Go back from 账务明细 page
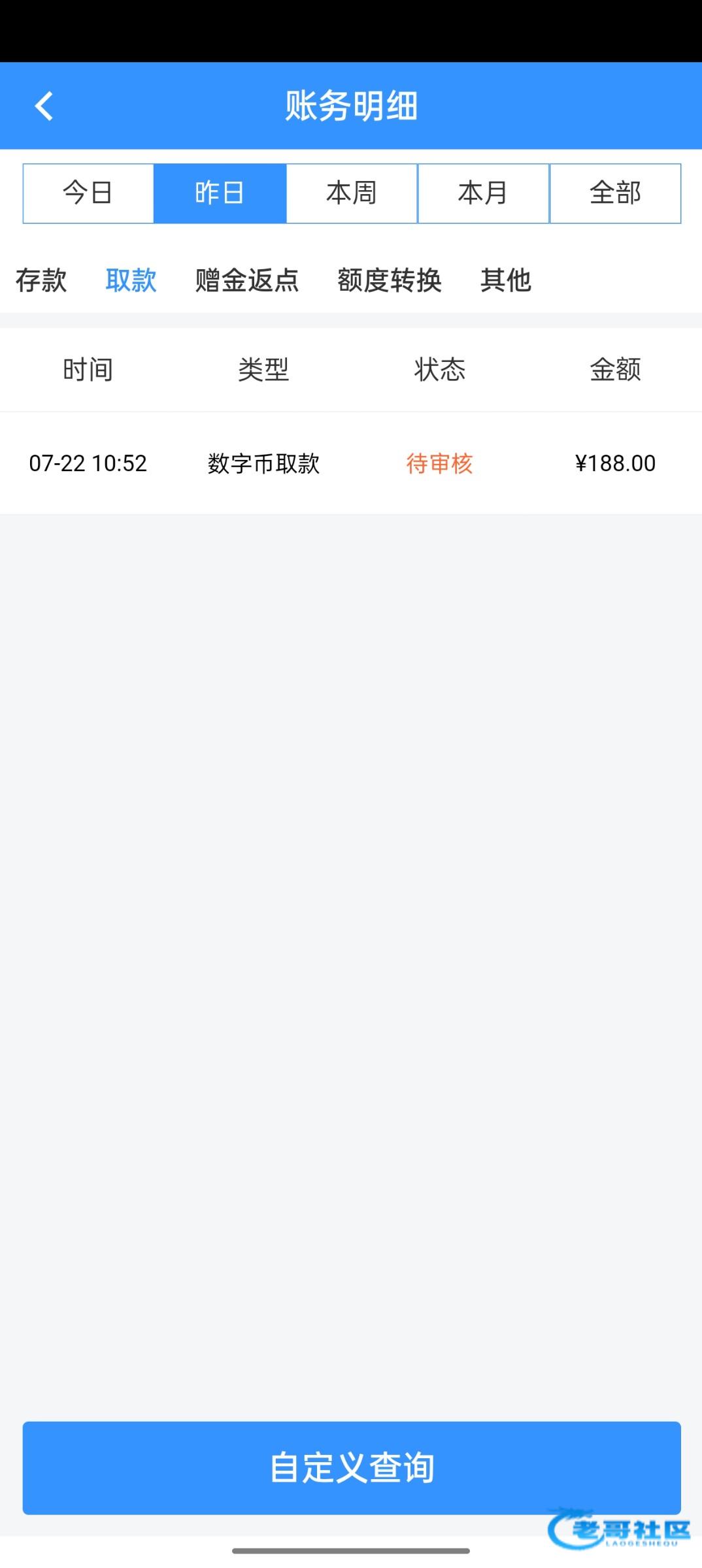The width and height of the screenshot is (702, 1568). (44, 106)
